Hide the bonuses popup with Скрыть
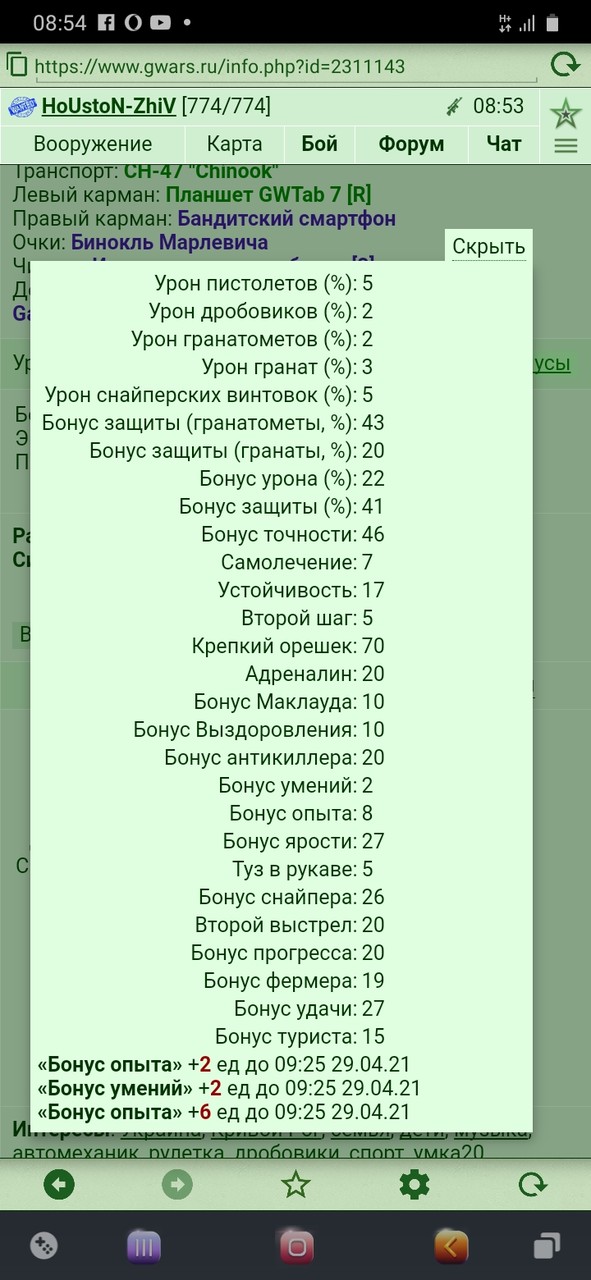 click(x=488, y=246)
